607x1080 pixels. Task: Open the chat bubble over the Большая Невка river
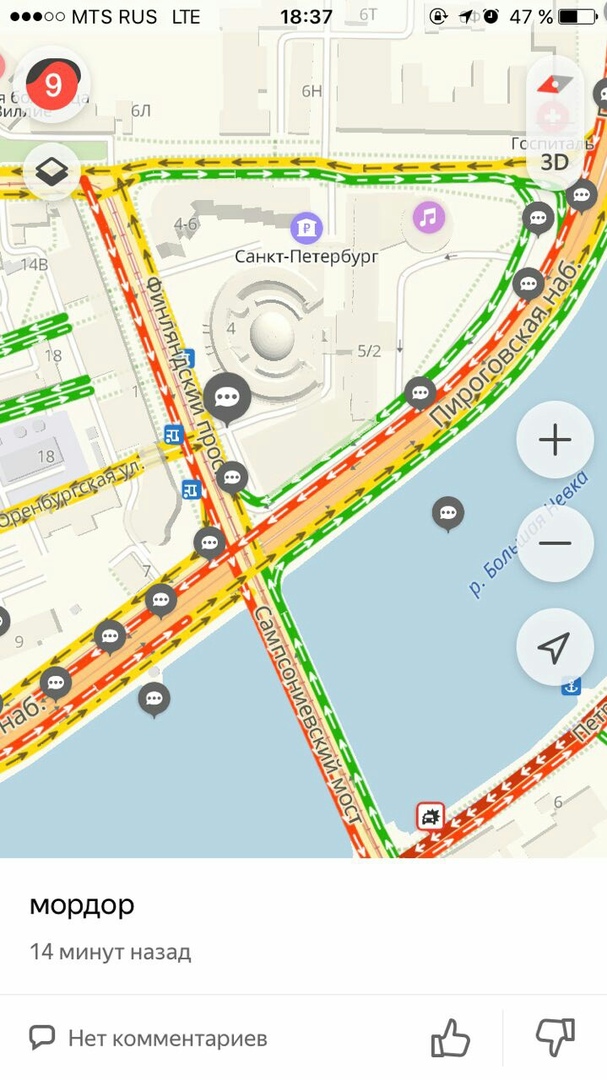point(447,513)
